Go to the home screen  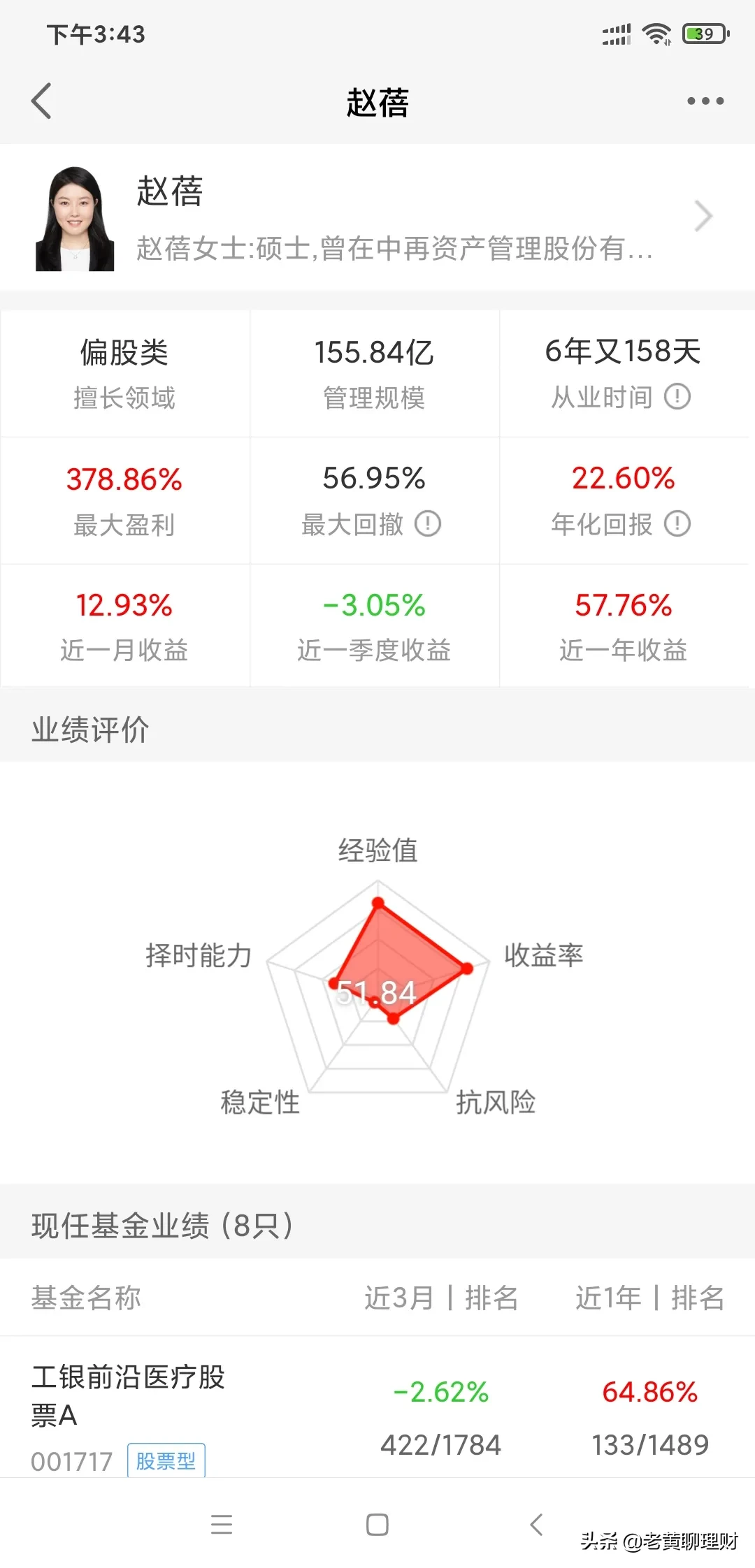click(x=377, y=1524)
